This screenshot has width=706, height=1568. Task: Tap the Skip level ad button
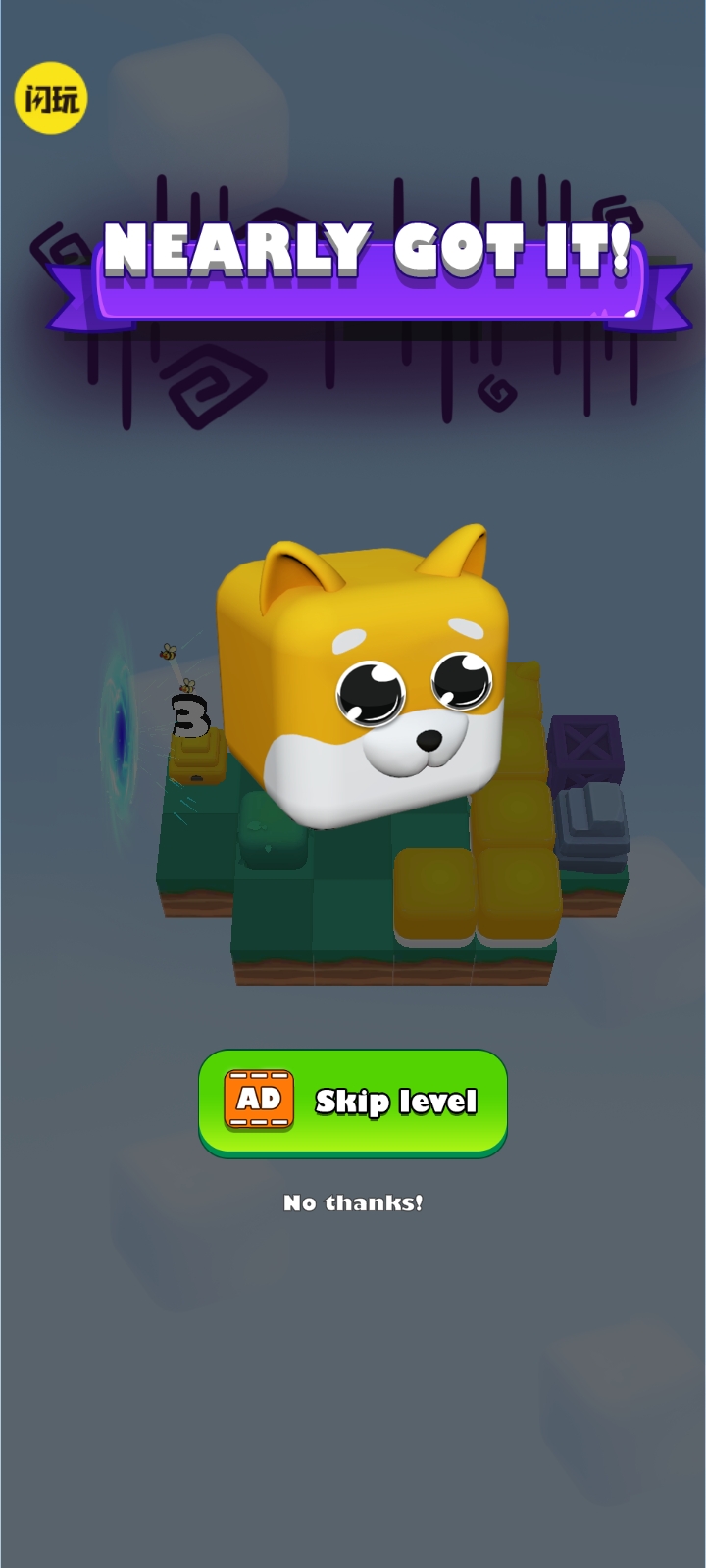pos(353,1102)
